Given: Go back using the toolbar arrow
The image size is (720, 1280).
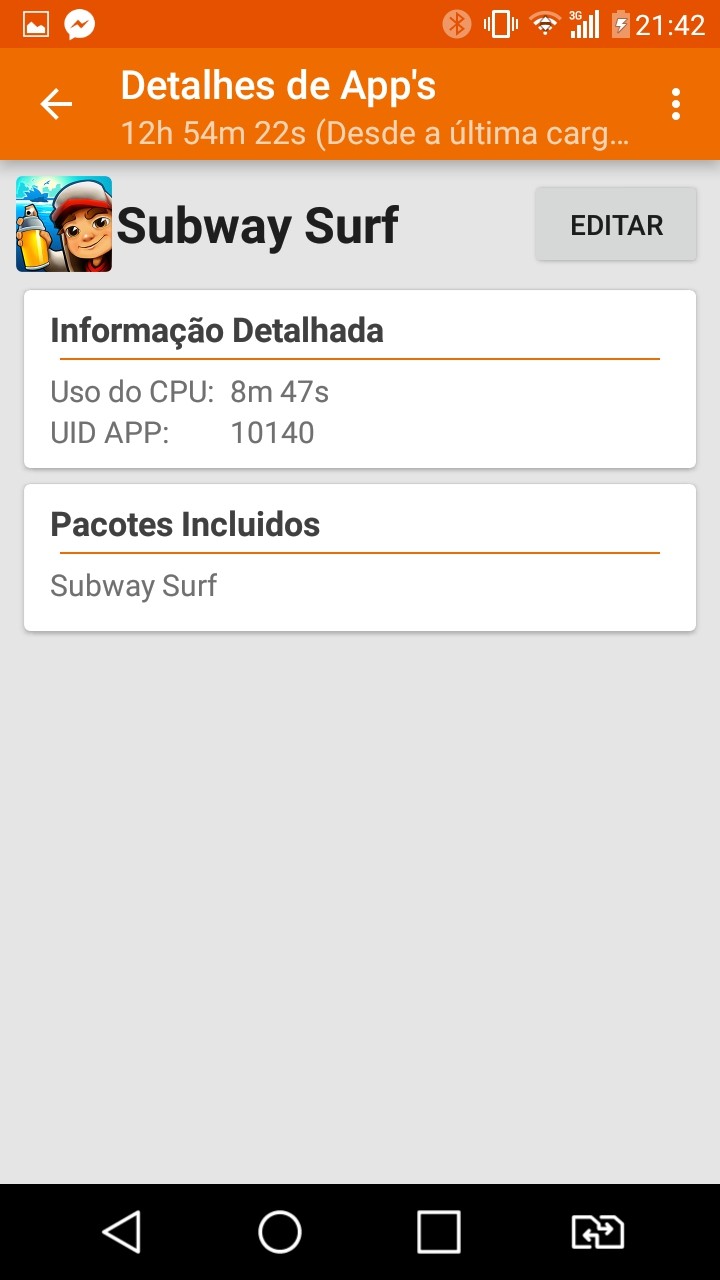Looking at the screenshot, I should 56,104.
